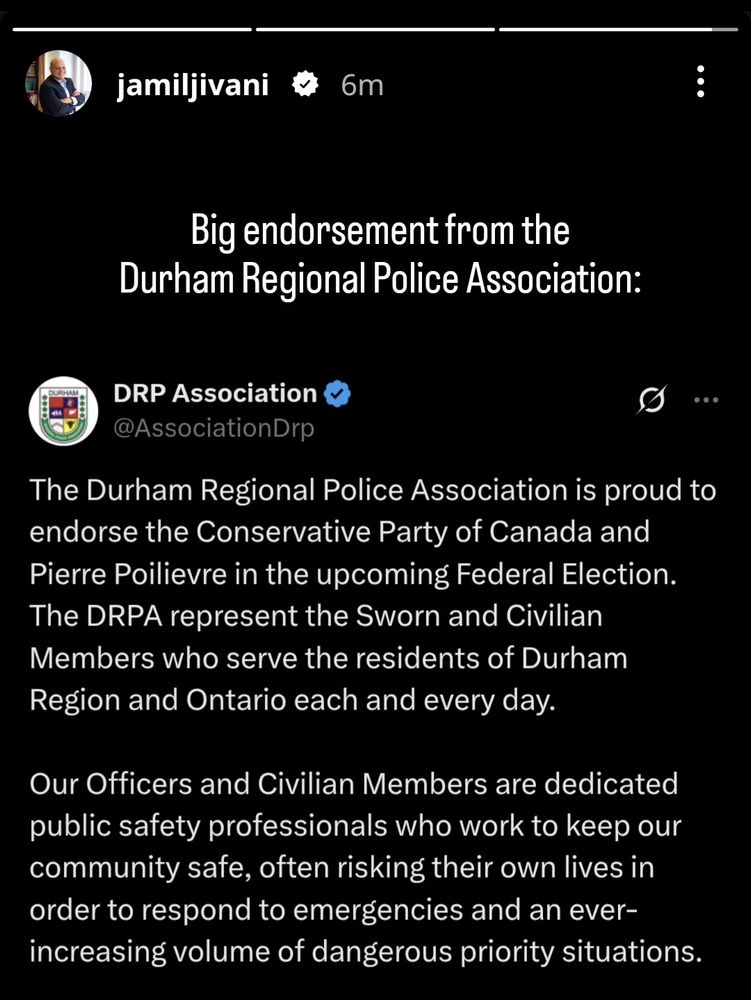Open jamiljivani's profile via the username
Viewport: 751px width, 1000px height.
(195, 84)
